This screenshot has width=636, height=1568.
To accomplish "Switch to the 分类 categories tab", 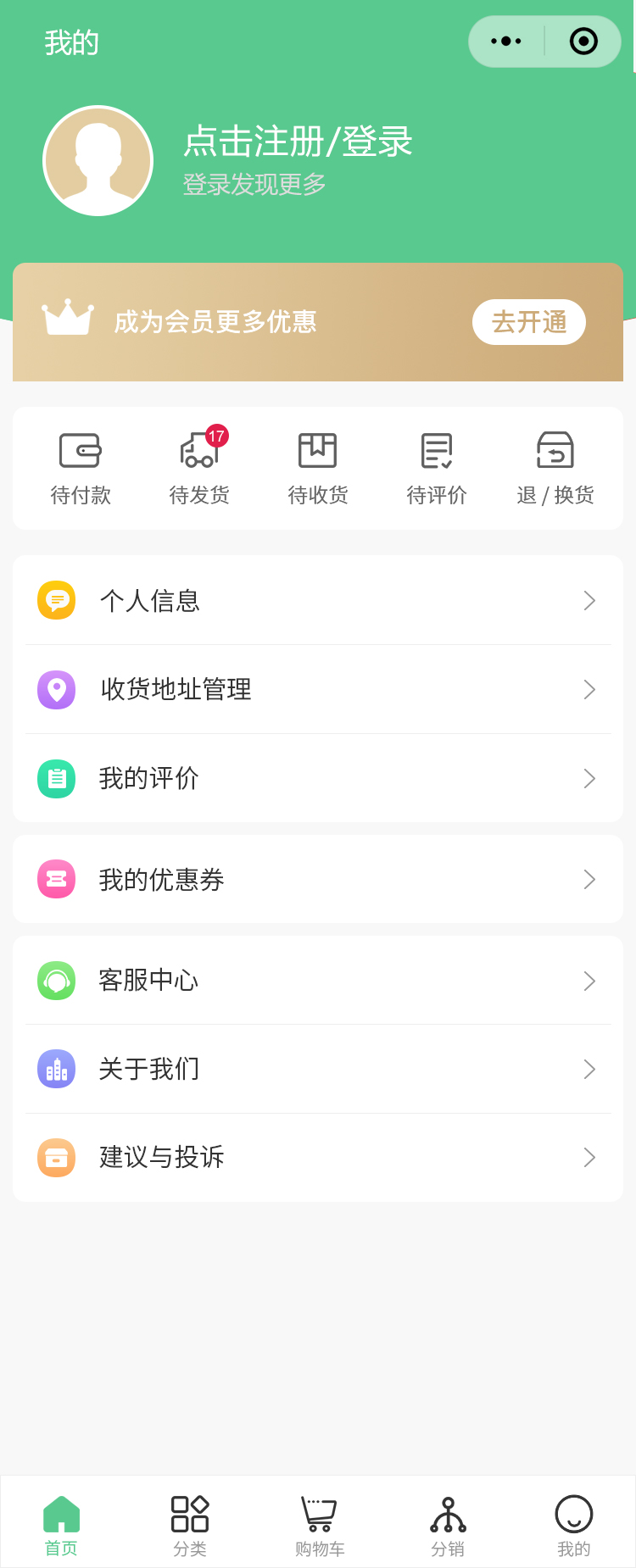I will tap(190, 1526).
